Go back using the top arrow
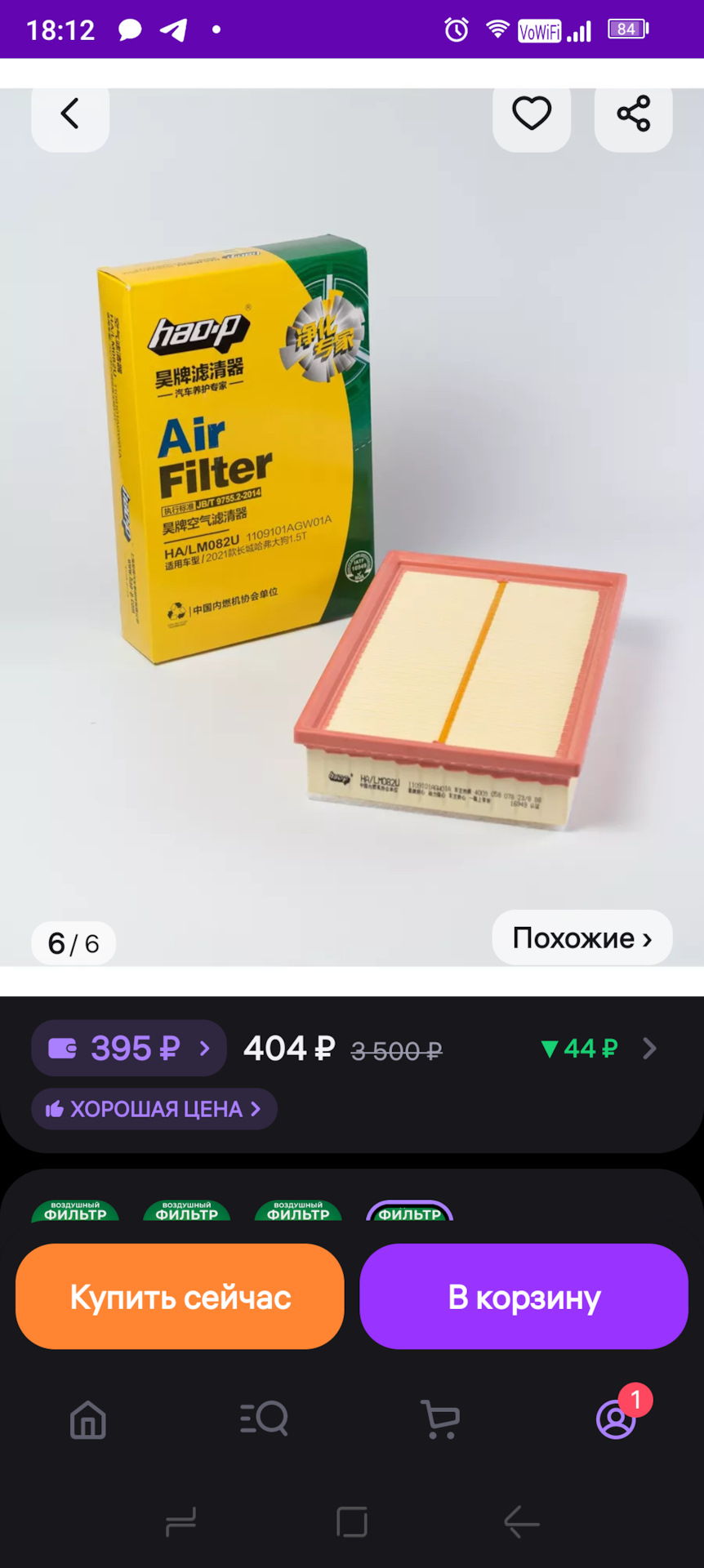The height and width of the screenshot is (1568, 704). [x=70, y=114]
